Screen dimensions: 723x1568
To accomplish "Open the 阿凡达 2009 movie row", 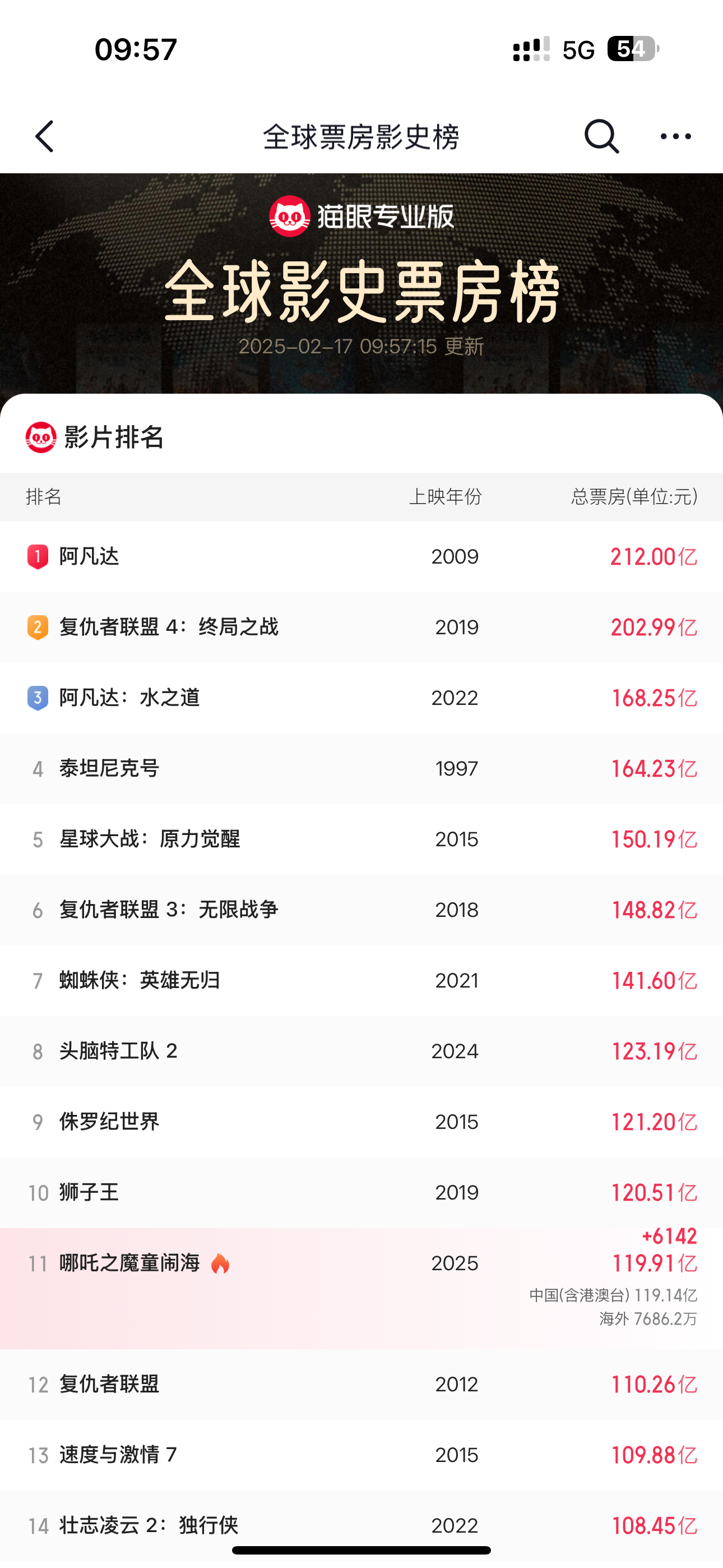I will (x=361, y=557).
